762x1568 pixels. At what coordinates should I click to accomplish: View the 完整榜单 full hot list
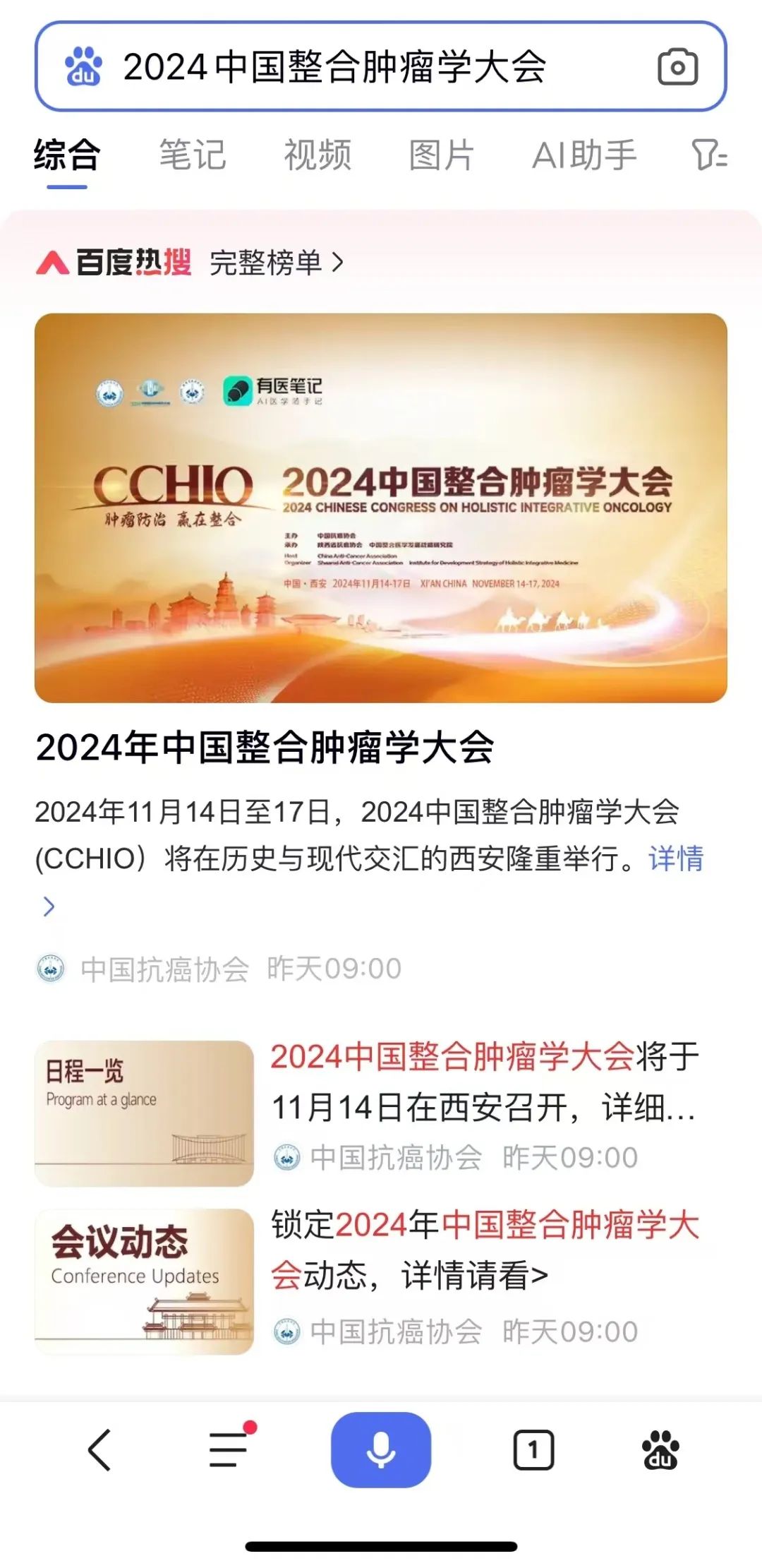(277, 263)
